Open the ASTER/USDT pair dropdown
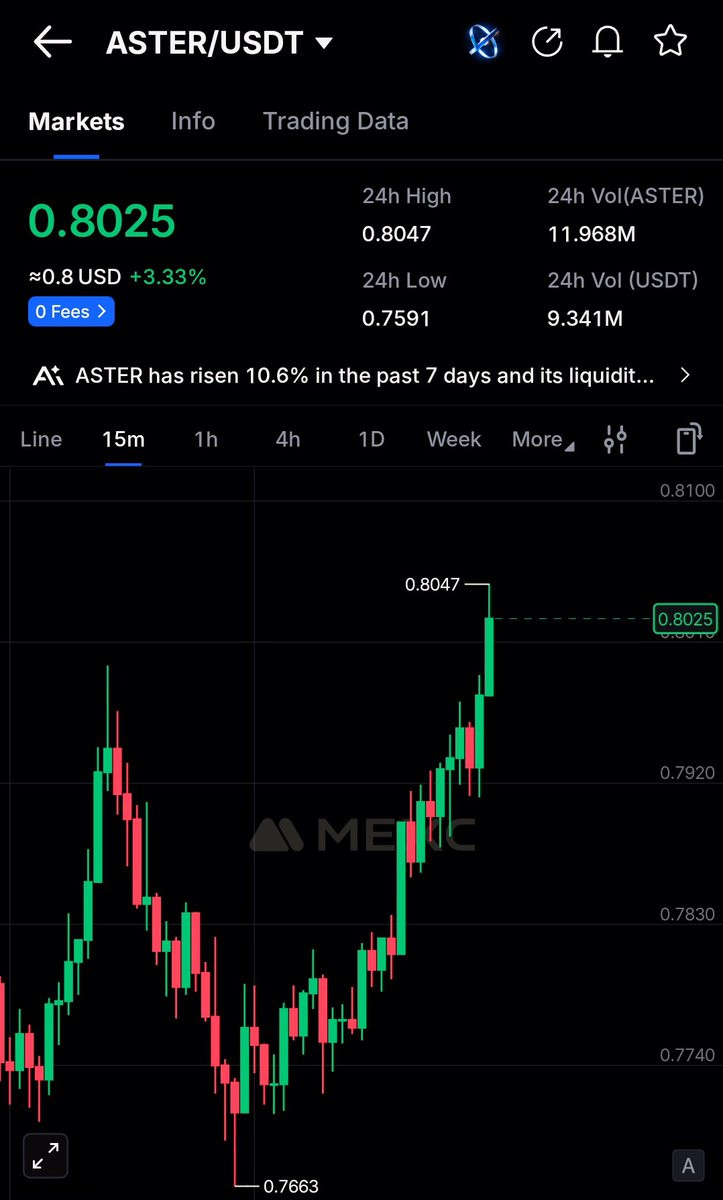The height and width of the screenshot is (1200, 723). coord(219,43)
